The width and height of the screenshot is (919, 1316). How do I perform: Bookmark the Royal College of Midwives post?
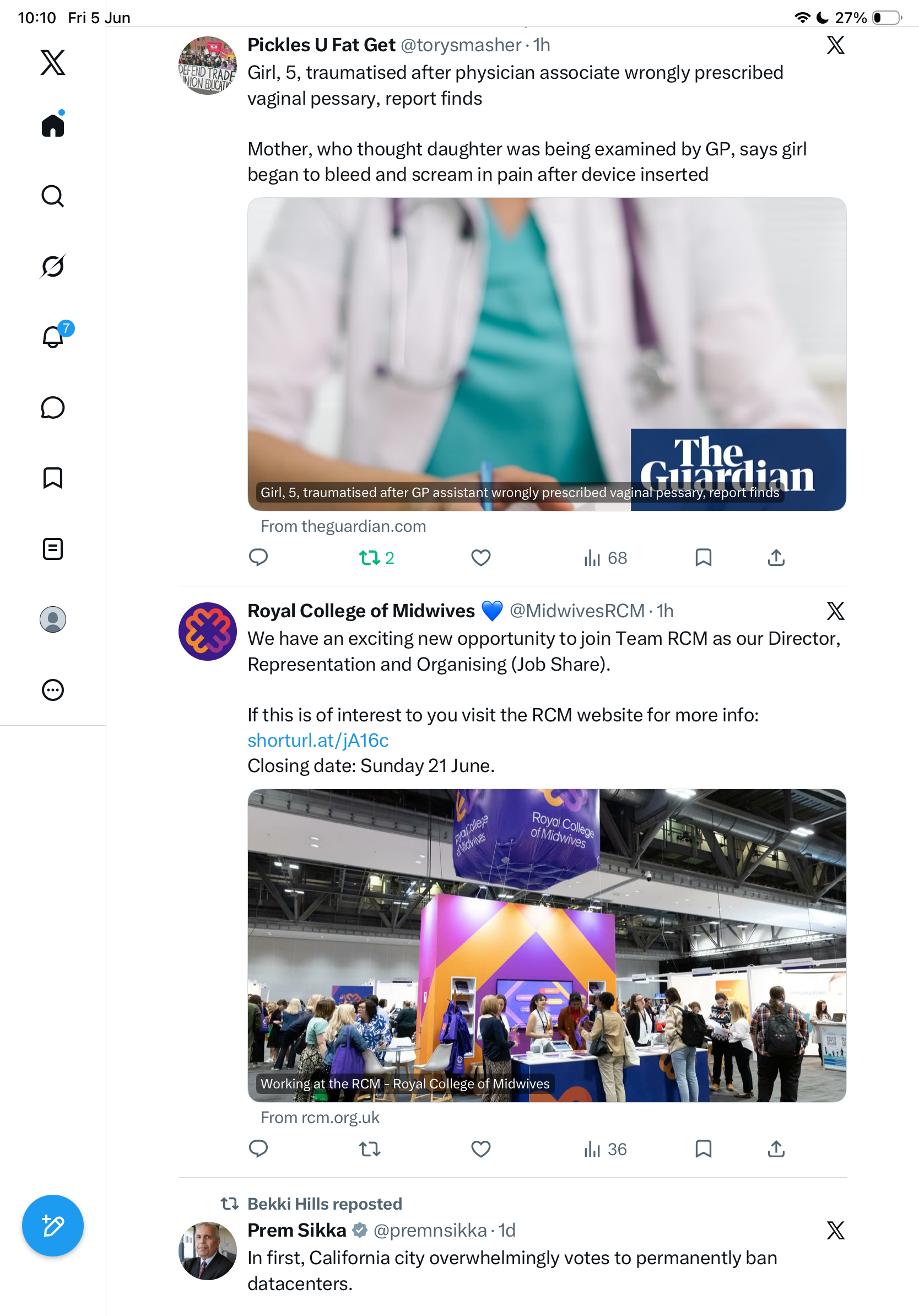coord(703,1148)
